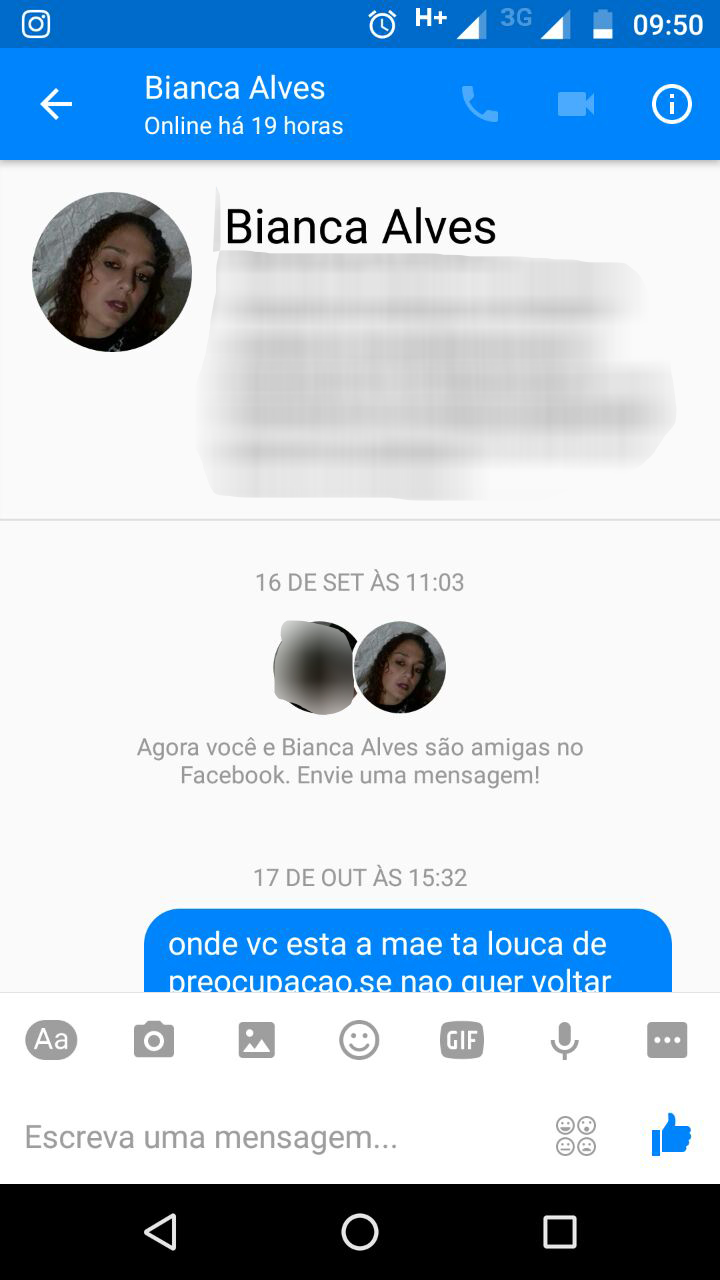Open the GIF picker
720x1280 pixels.
coord(462,1041)
